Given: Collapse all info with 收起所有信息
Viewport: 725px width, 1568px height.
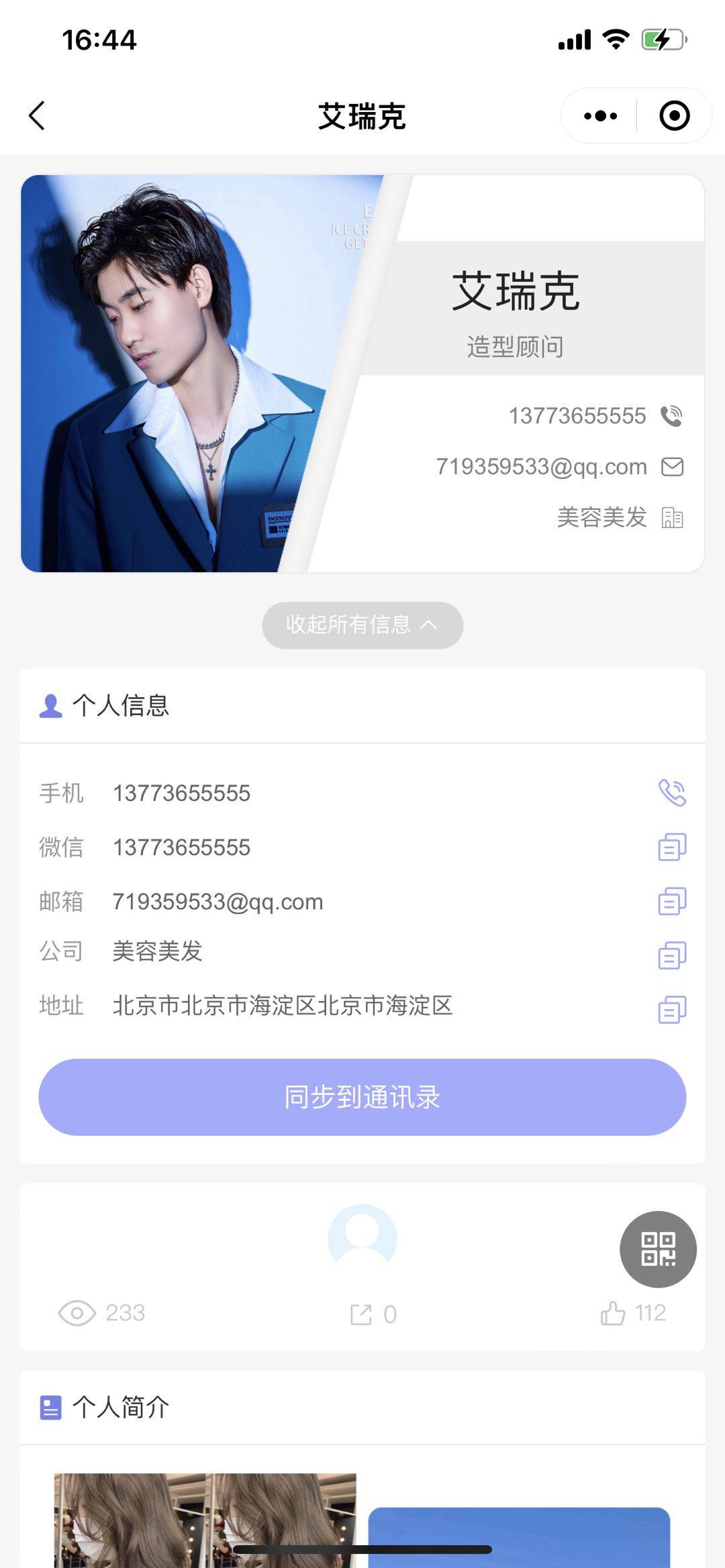Looking at the screenshot, I should 362,625.
